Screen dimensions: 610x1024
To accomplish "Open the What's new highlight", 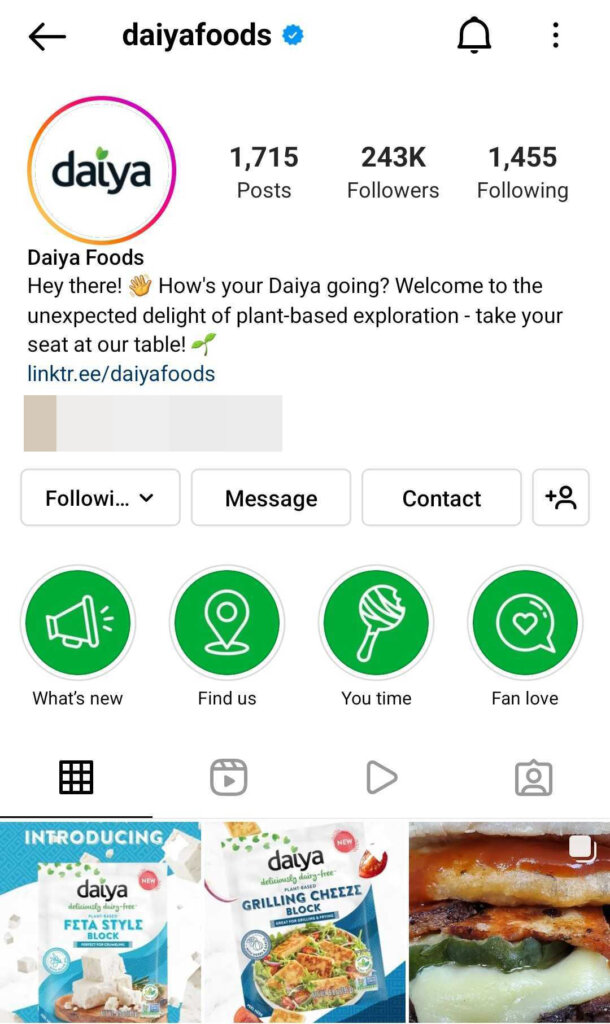I will pyautogui.click(x=78, y=624).
